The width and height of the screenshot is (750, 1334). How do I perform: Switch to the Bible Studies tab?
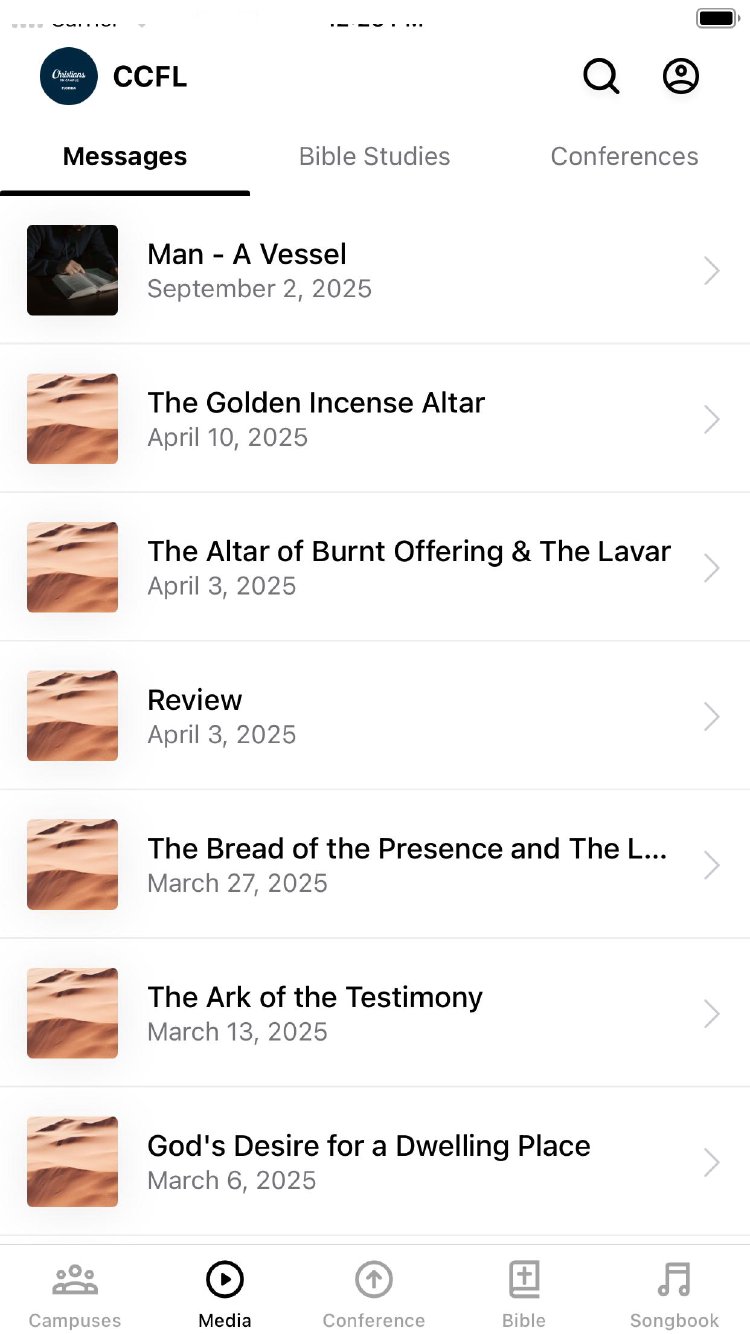[x=375, y=157]
